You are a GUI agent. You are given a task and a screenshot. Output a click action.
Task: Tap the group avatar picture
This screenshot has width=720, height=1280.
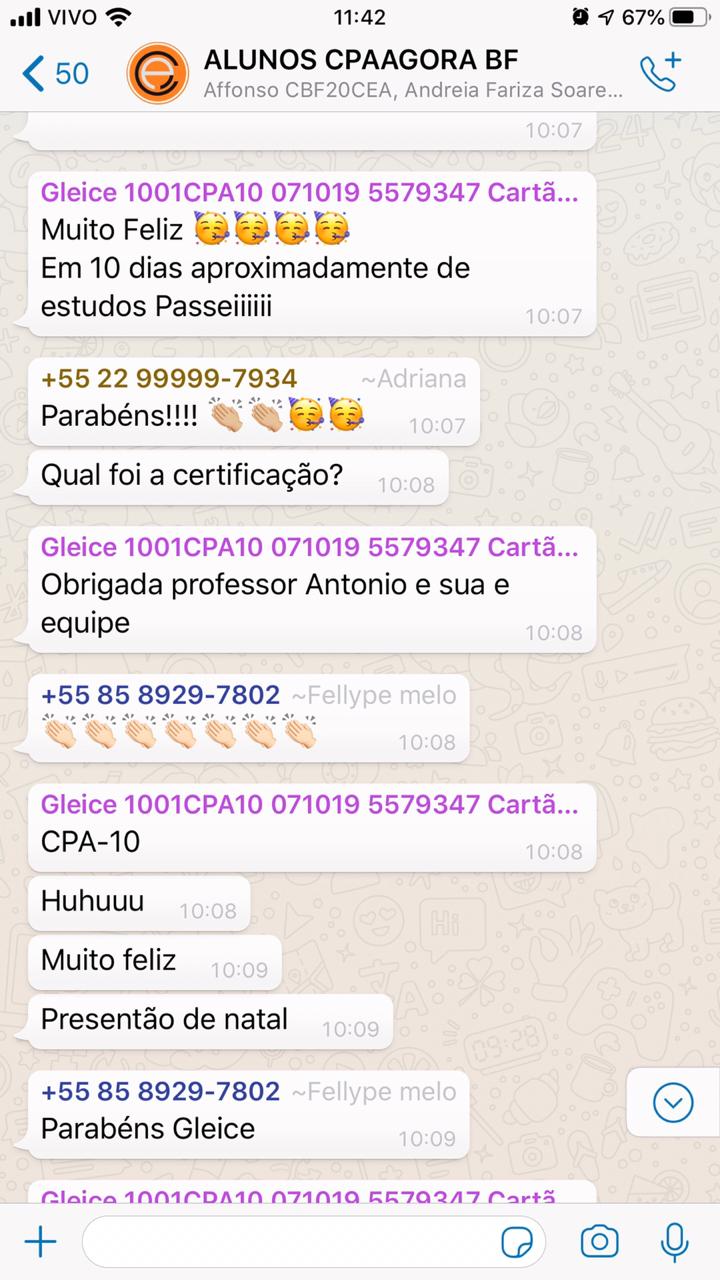(158, 73)
